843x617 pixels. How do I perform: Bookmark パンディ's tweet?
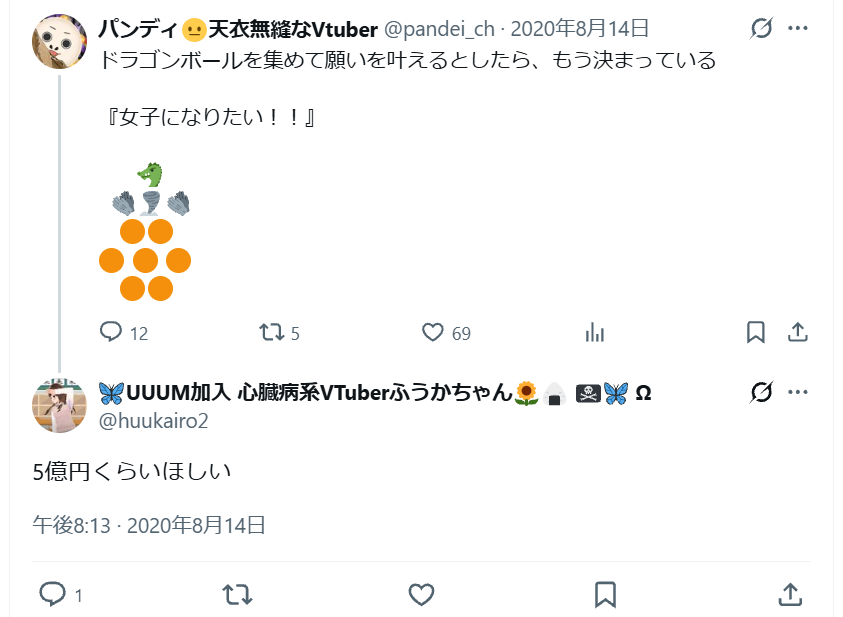(x=756, y=332)
